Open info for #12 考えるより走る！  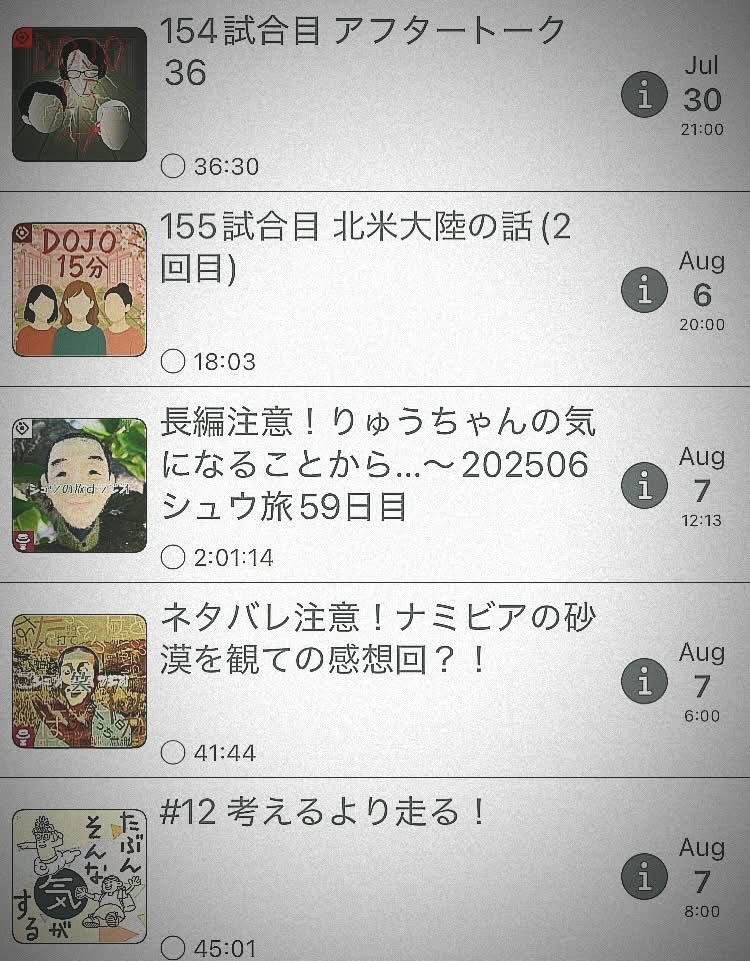(644, 877)
